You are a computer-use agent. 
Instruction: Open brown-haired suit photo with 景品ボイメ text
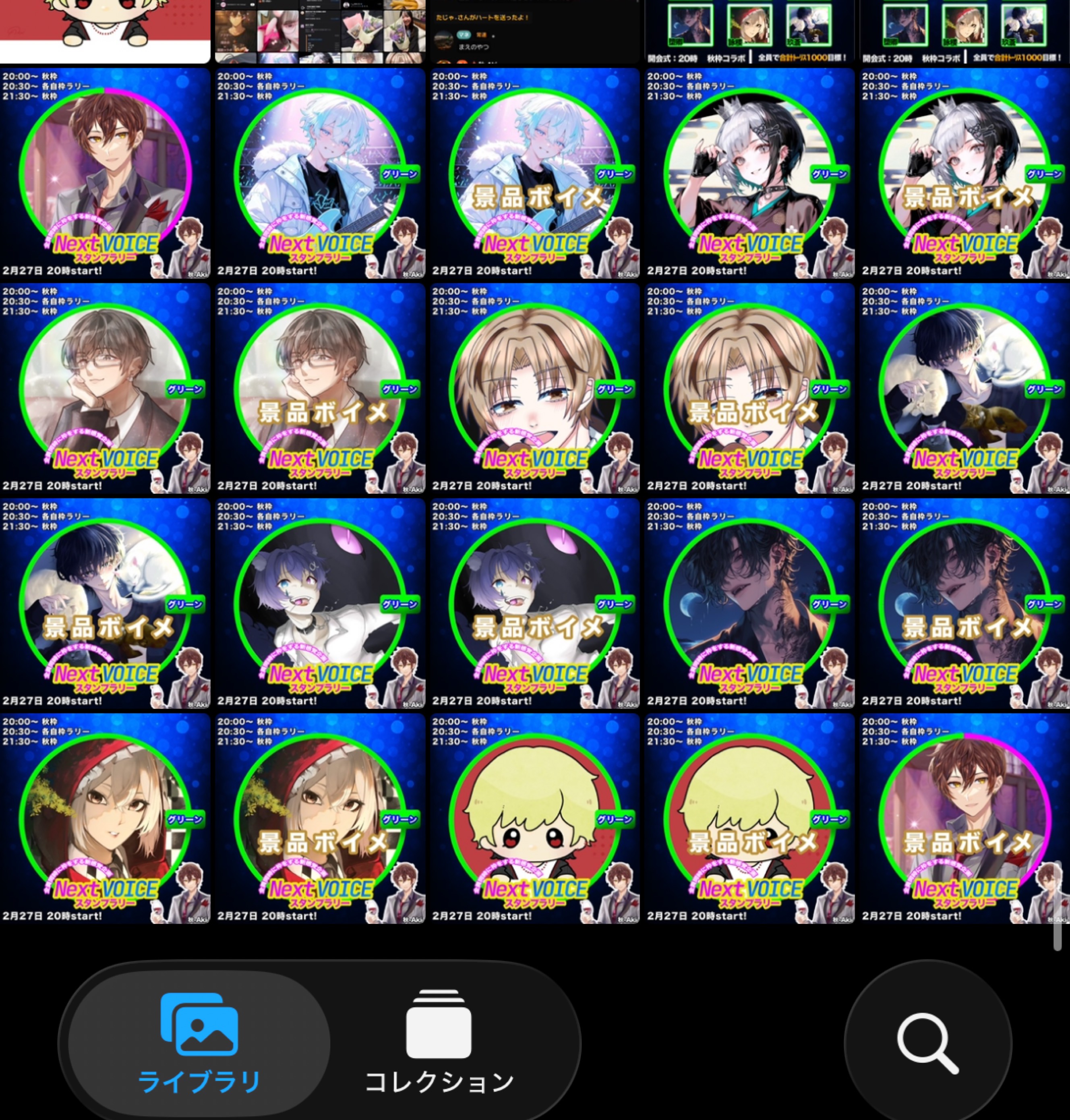[x=965, y=818]
